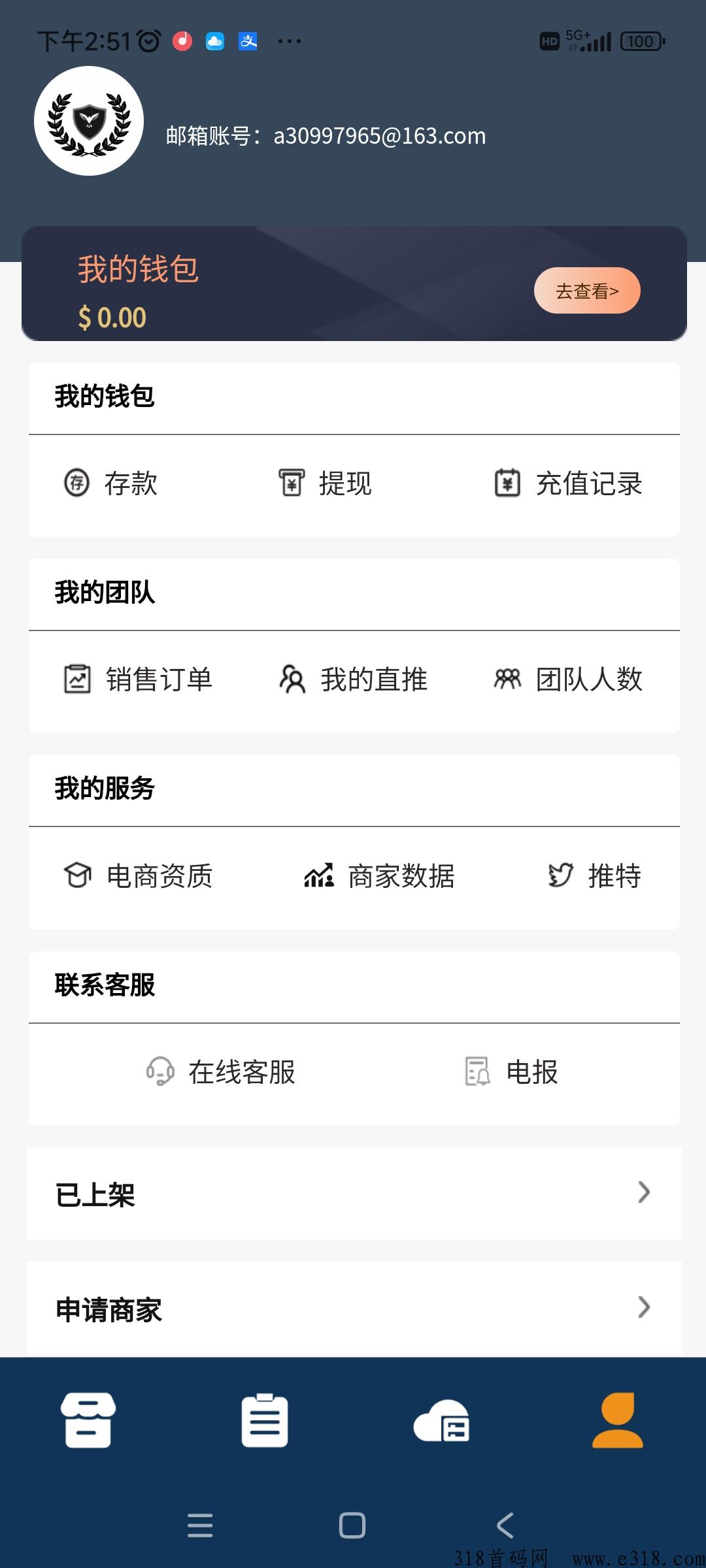The width and height of the screenshot is (706, 1568).
Task: Switch to the cloud document tab
Action: pyautogui.click(x=442, y=1420)
